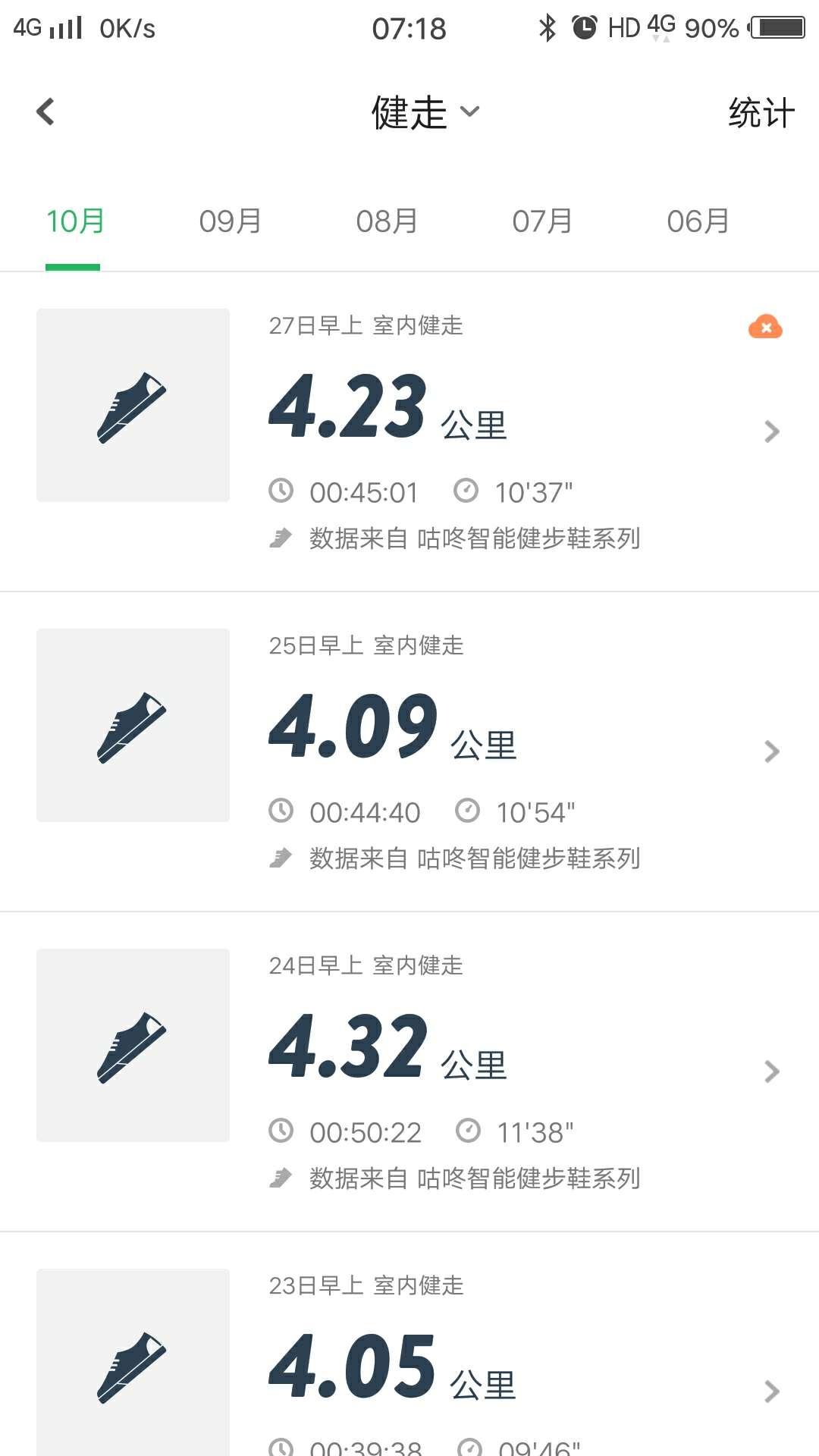The image size is (819, 1456).
Task: Click the pace icon next to 10'37"
Action: pyautogui.click(x=468, y=491)
